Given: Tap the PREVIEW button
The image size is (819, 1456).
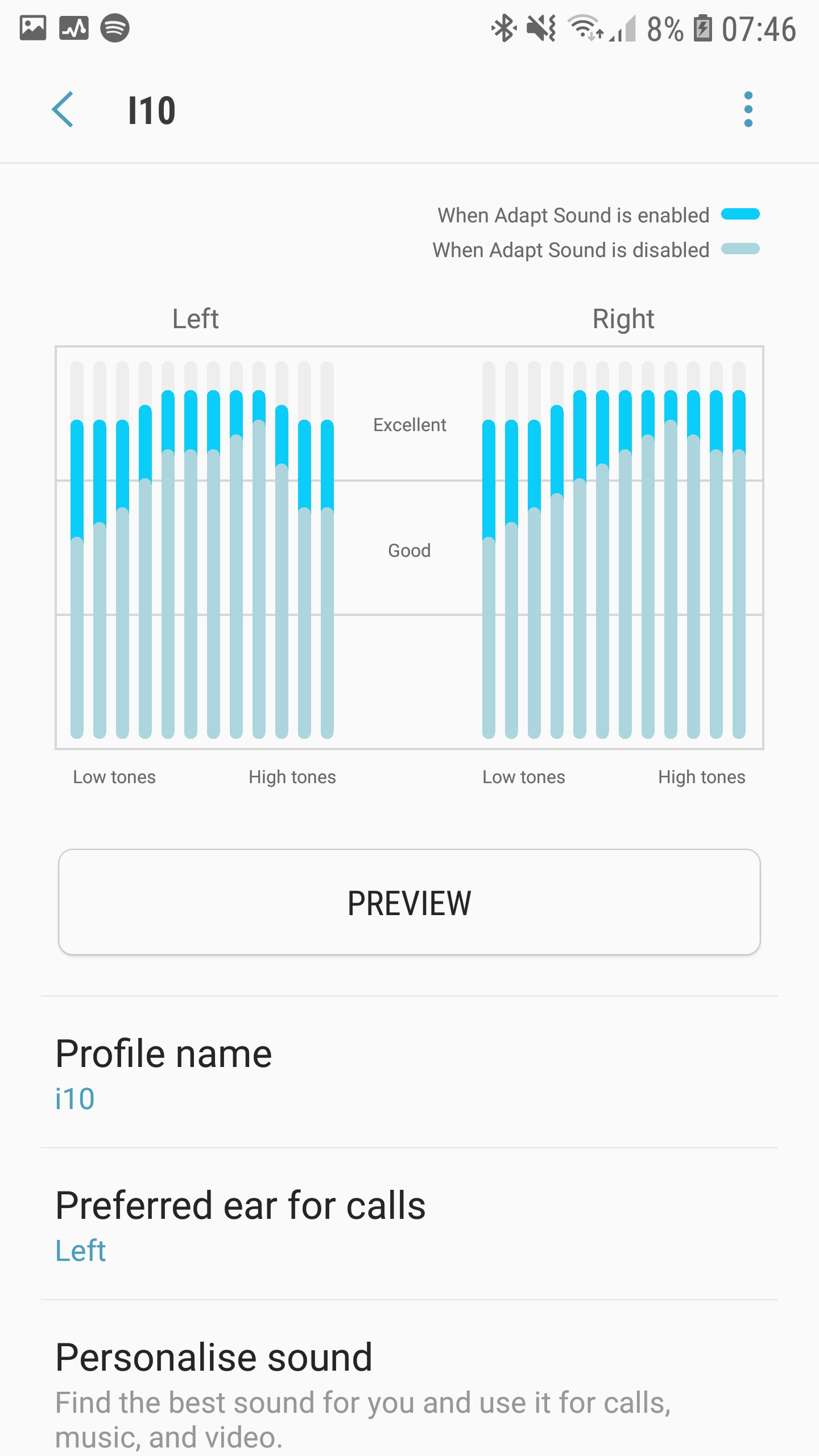Looking at the screenshot, I should click(409, 902).
